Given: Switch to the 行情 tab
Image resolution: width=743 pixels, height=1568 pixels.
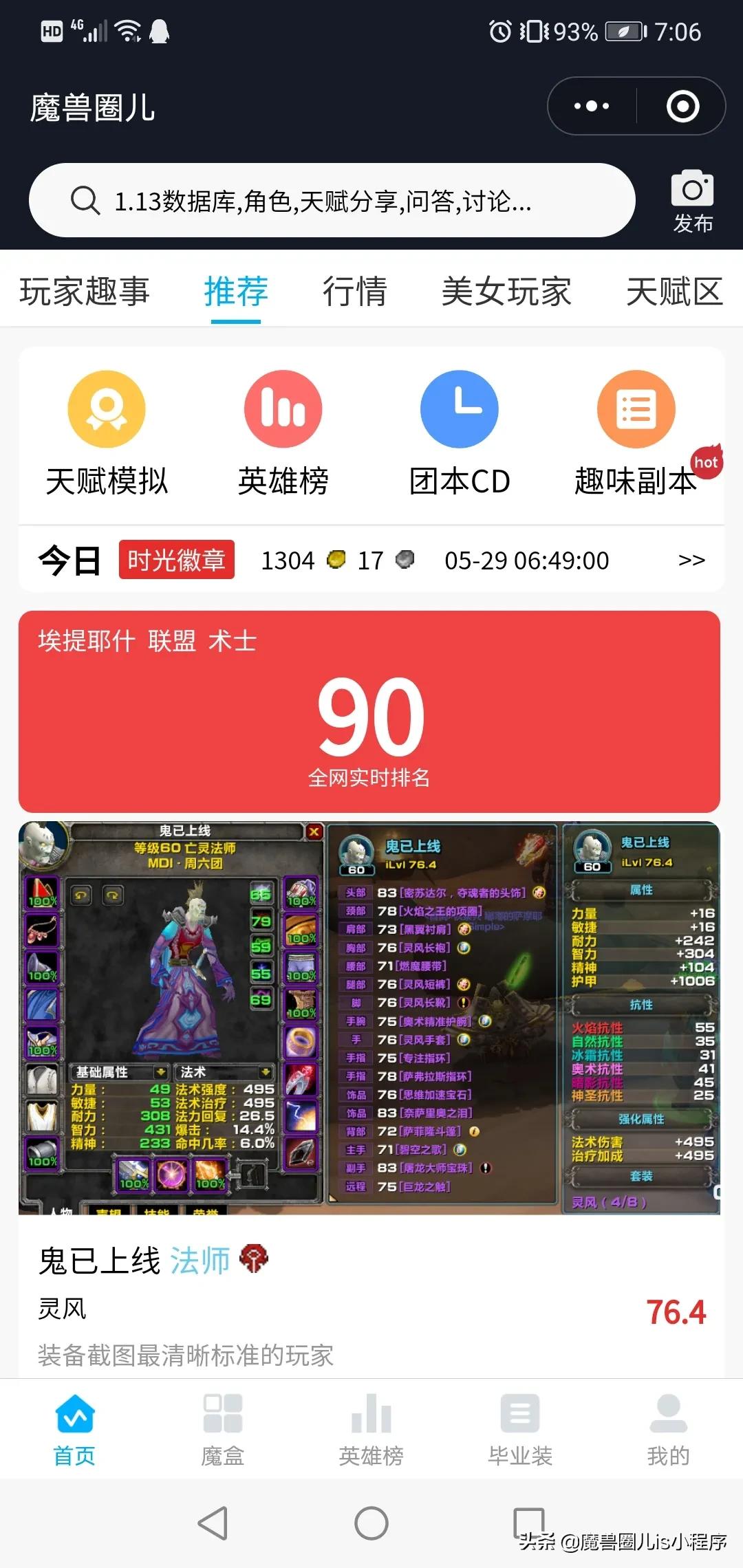Looking at the screenshot, I should point(354,292).
